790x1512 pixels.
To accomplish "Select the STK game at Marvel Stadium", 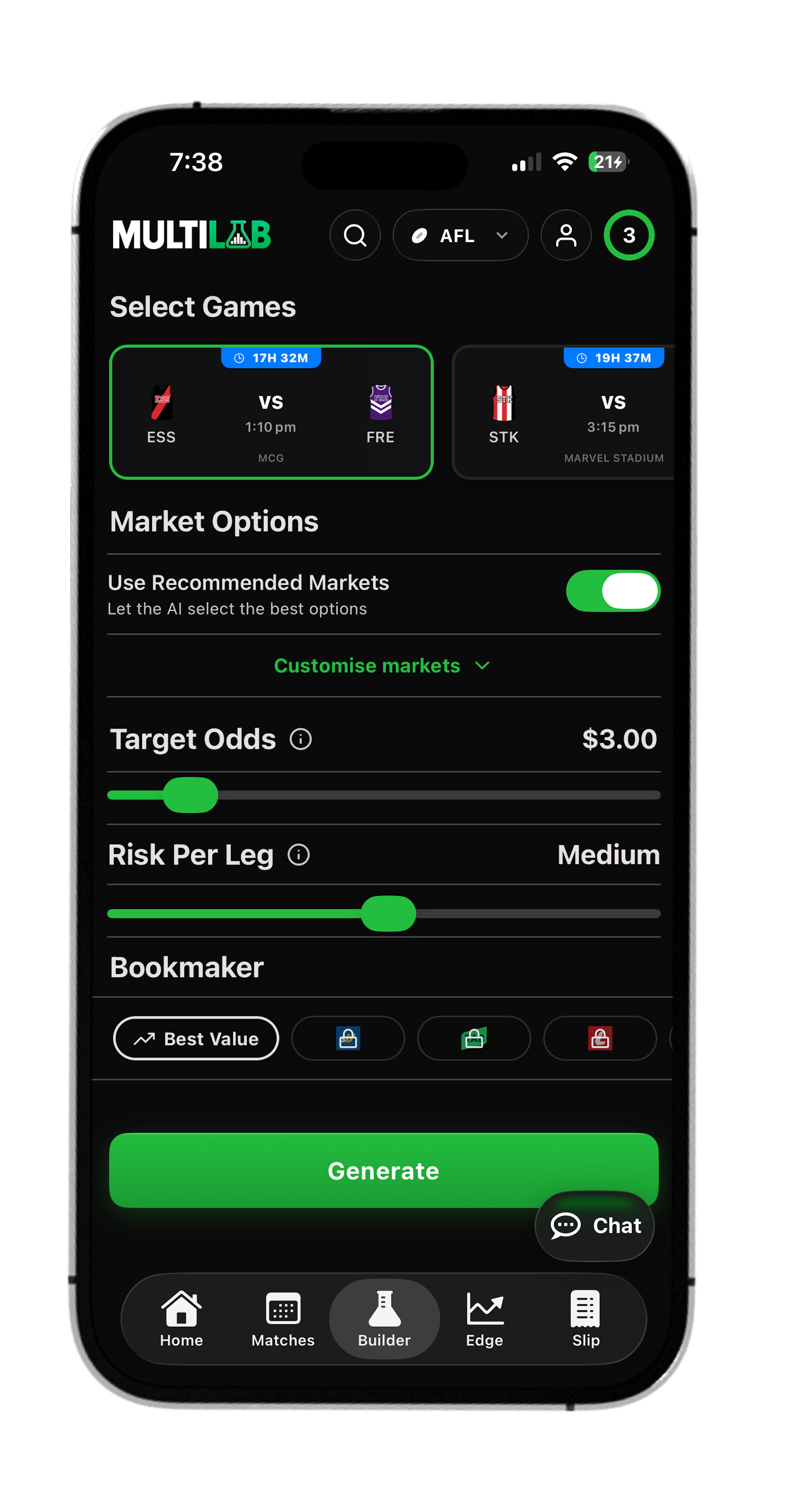I will coord(563,412).
